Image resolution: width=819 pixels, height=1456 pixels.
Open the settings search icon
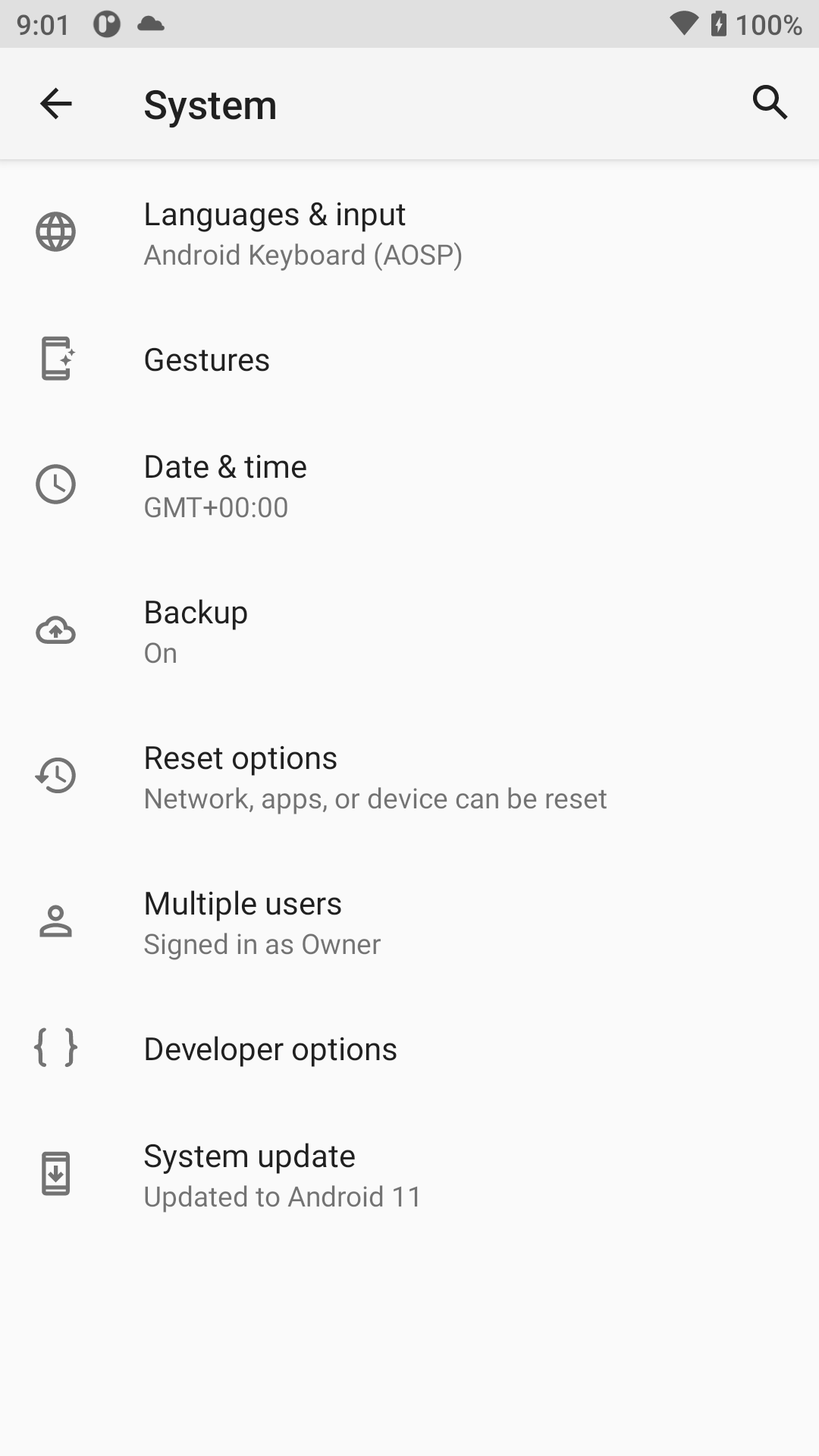point(770,102)
